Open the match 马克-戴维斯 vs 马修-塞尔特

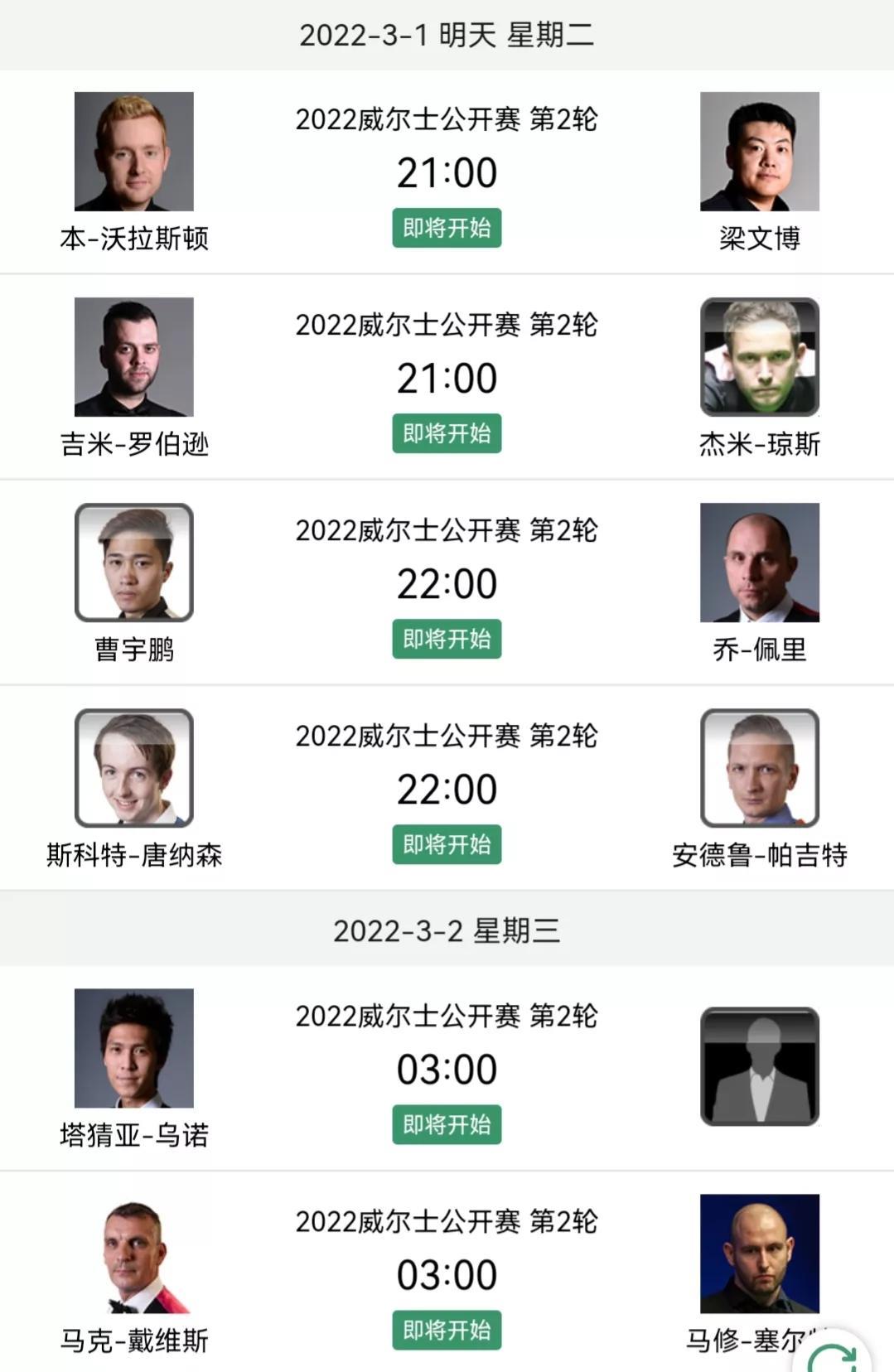[447, 1274]
